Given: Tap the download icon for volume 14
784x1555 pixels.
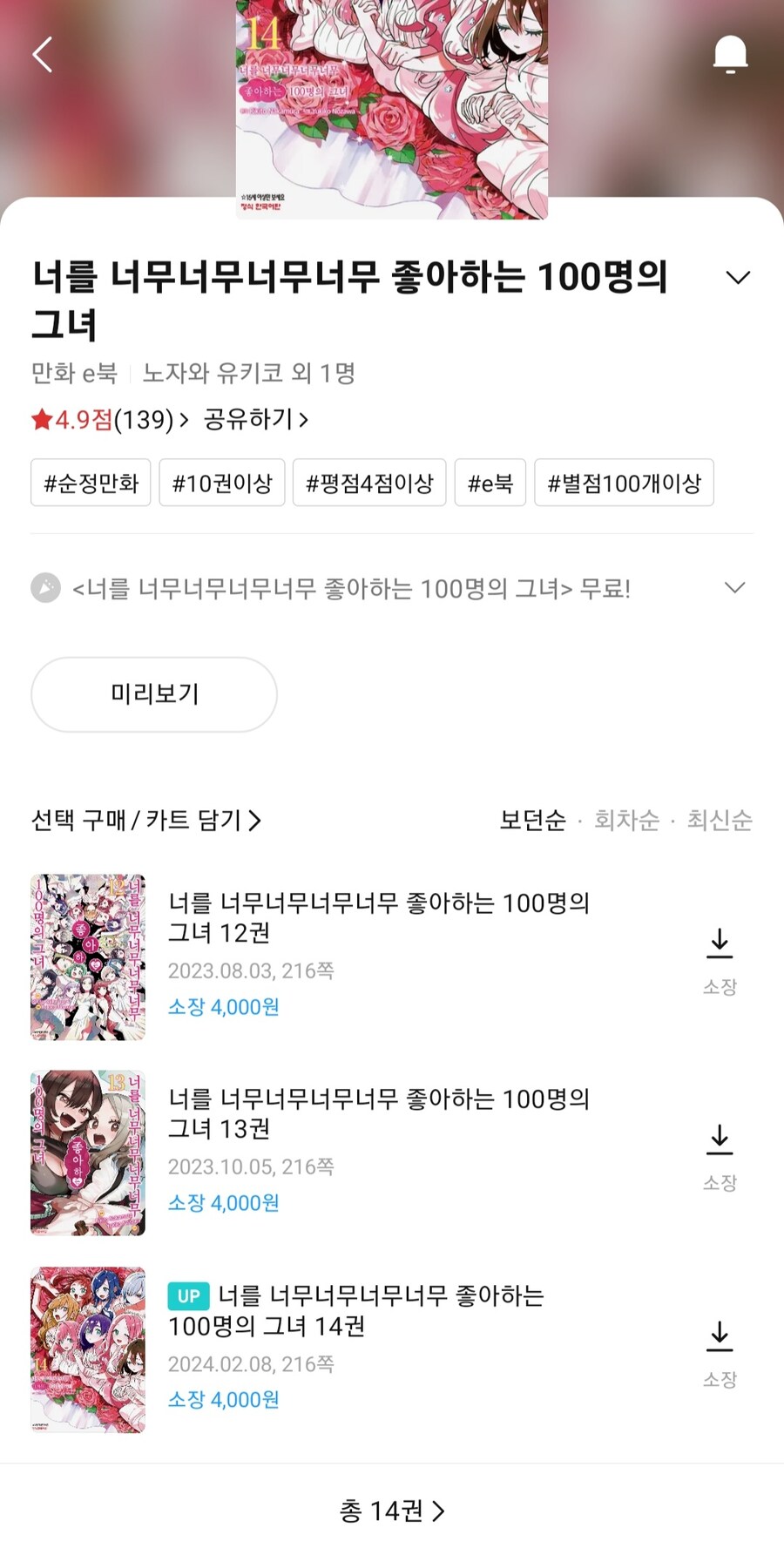Looking at the screenshot, I should point(720,1335).
